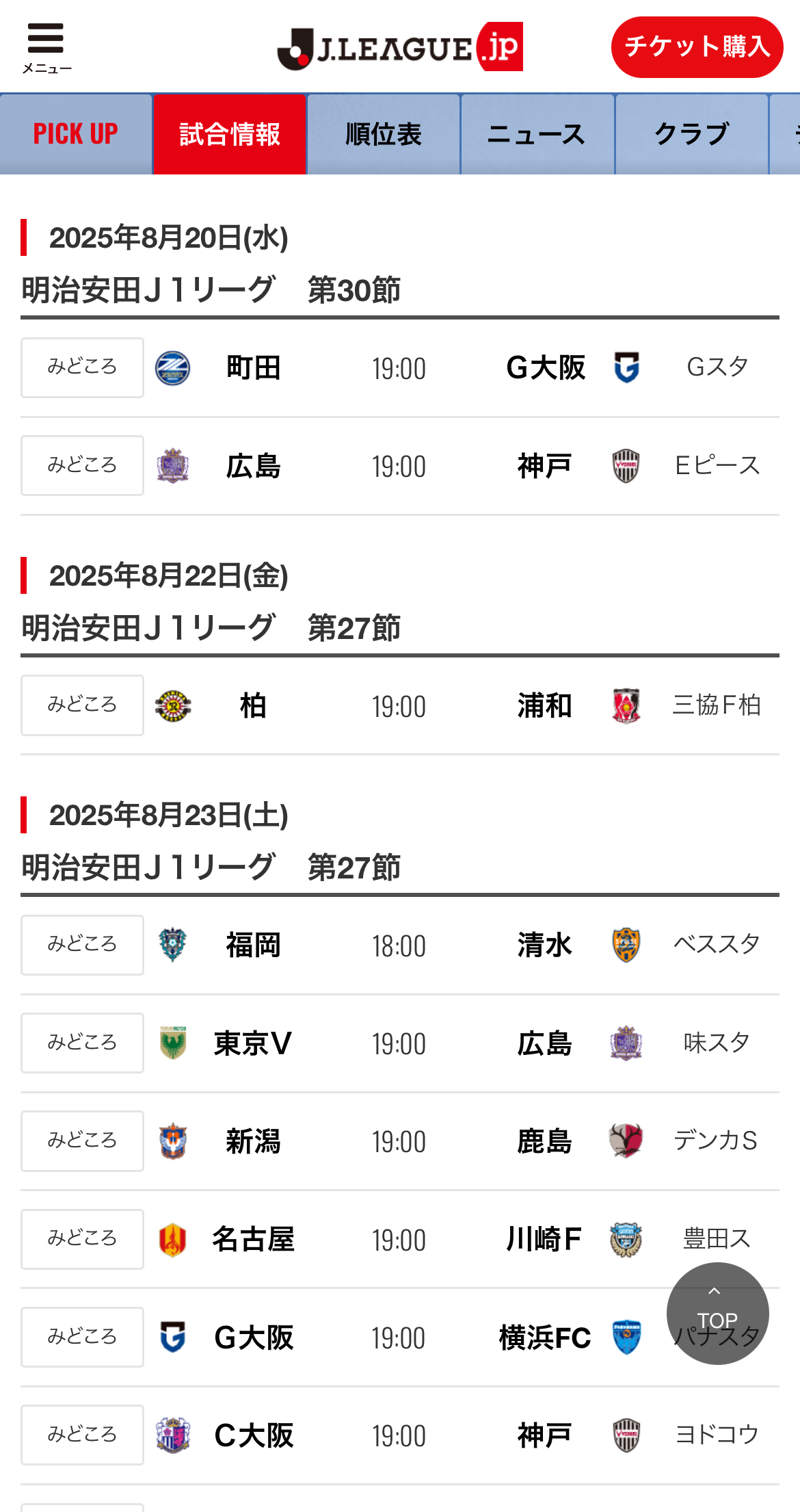Screen dimensions: 800x1512
Task: View みどころ for 名古屋 vs 川崎F
Action: 82,1239
